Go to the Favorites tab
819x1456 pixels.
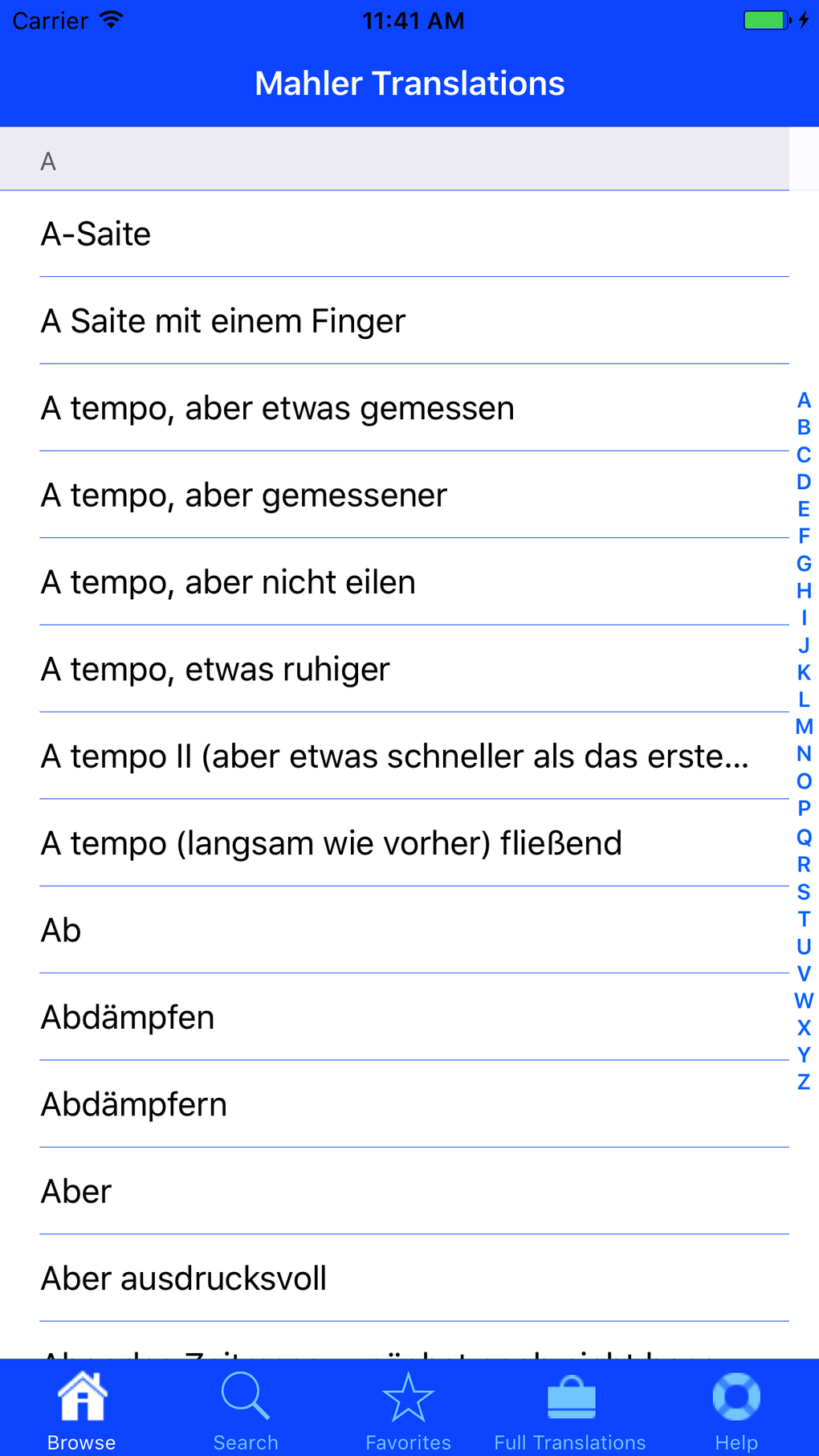tap(408, 1411)
